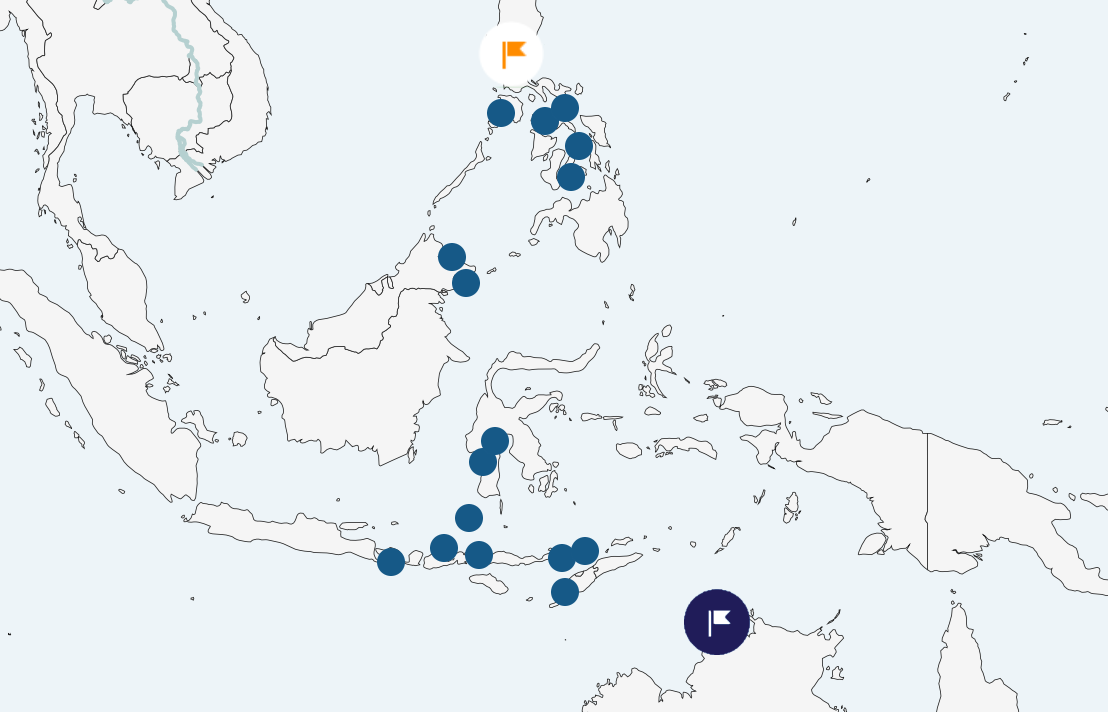
Task: Select the blue dot on Timor island
Action: (x=565, y=592)
